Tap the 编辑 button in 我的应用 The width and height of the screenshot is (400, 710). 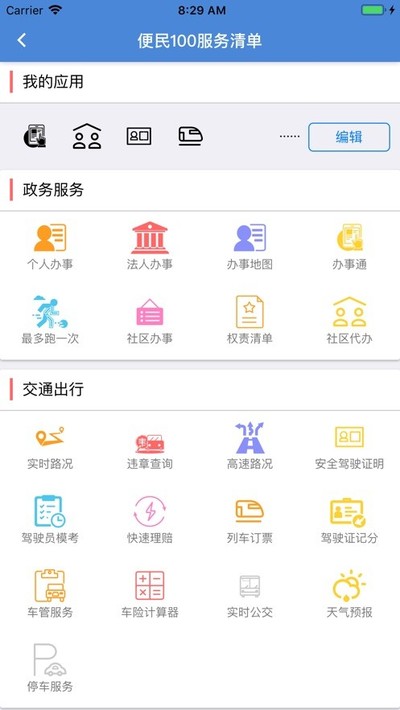pyautogui.click(x=349, y=137)
